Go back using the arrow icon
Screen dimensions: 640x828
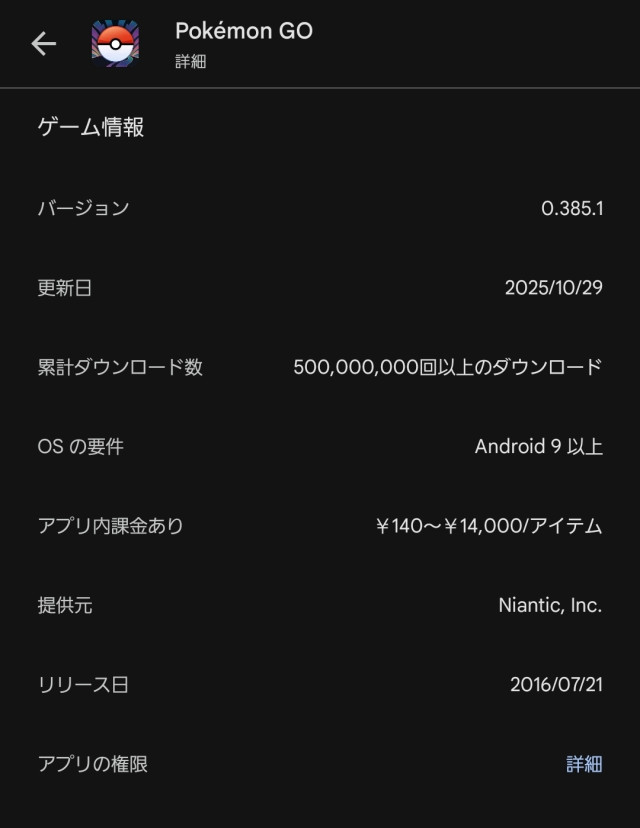(44, 44)
